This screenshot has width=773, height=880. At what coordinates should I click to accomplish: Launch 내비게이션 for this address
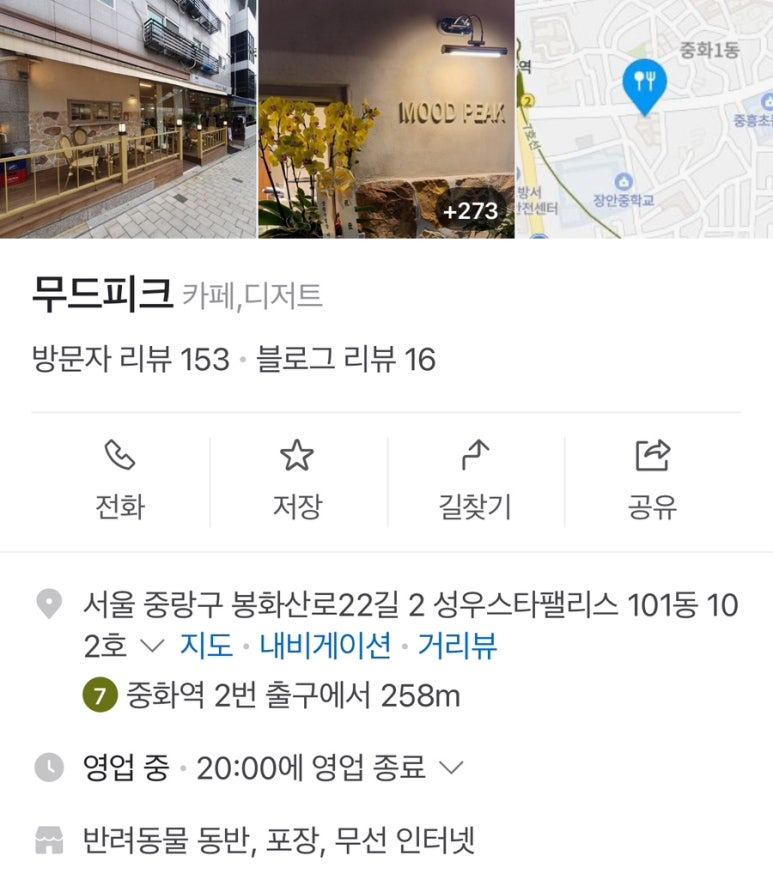(325, 645)
